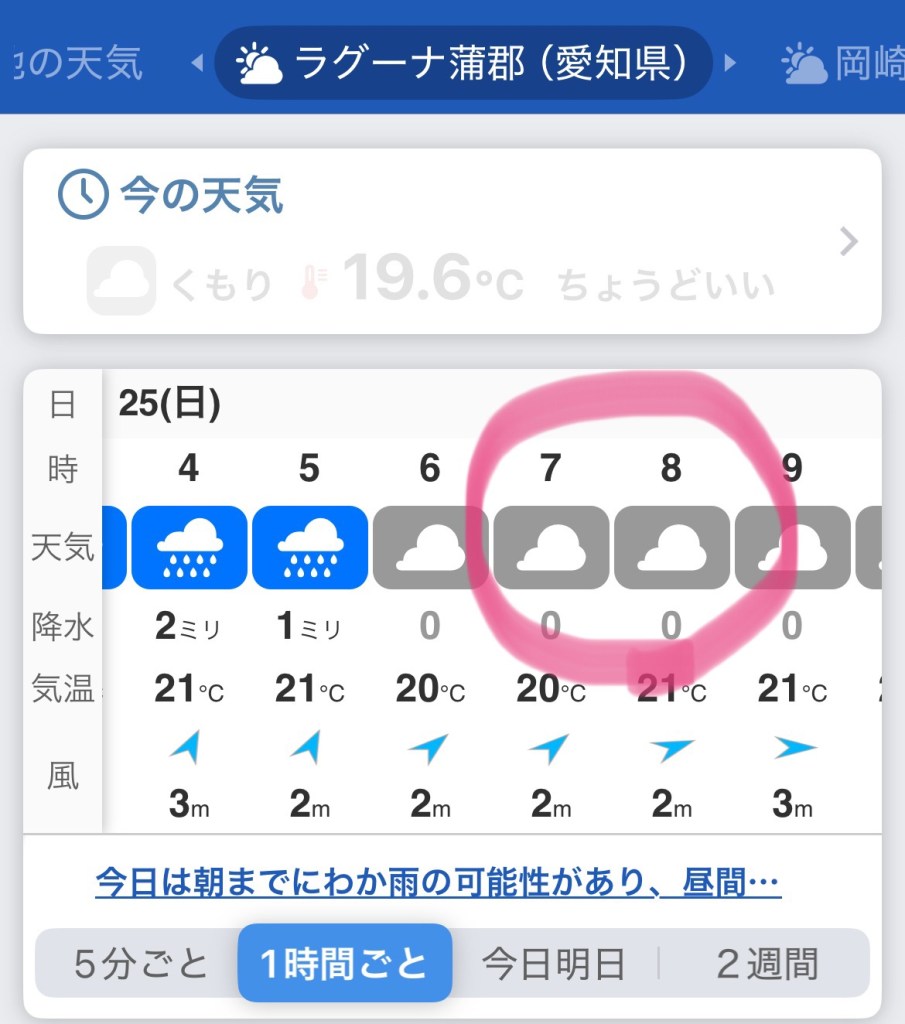
Task: Show the 2週間 forecast
Action: point(766,963)
